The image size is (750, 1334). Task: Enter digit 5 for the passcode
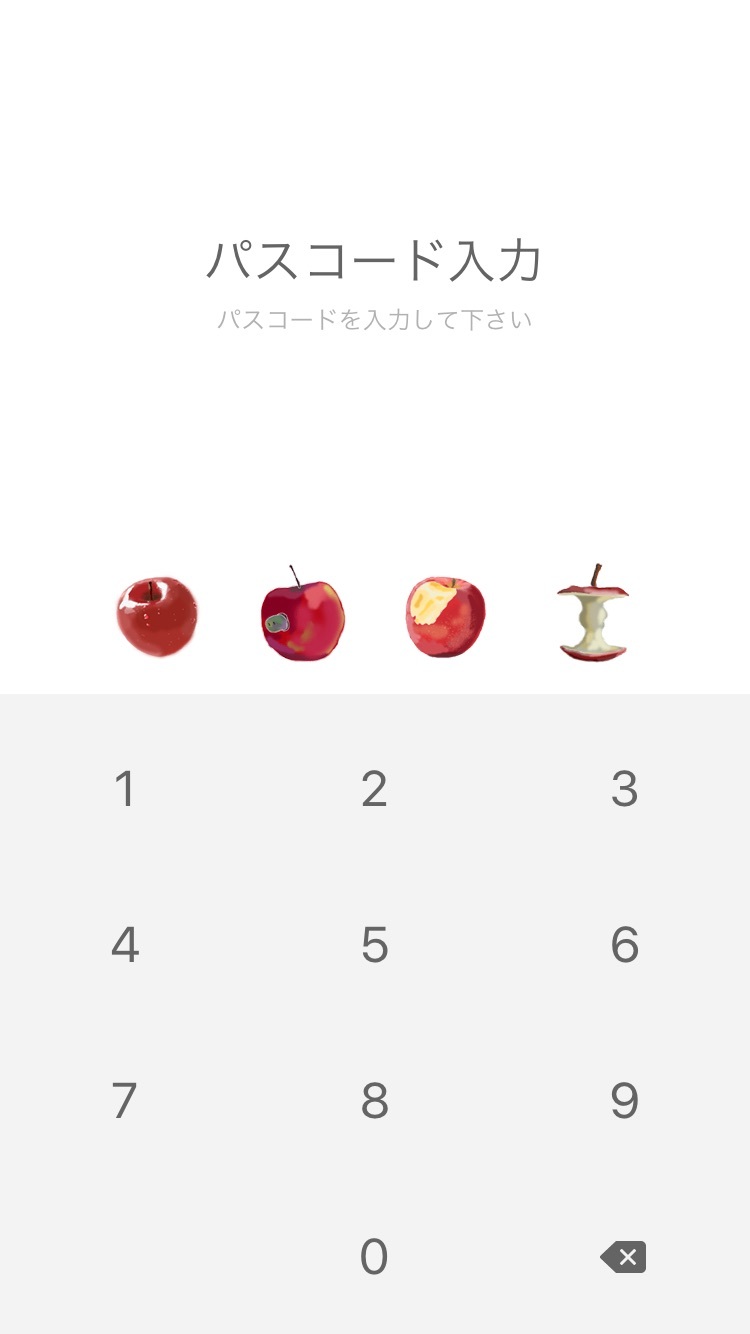point(374,945)
